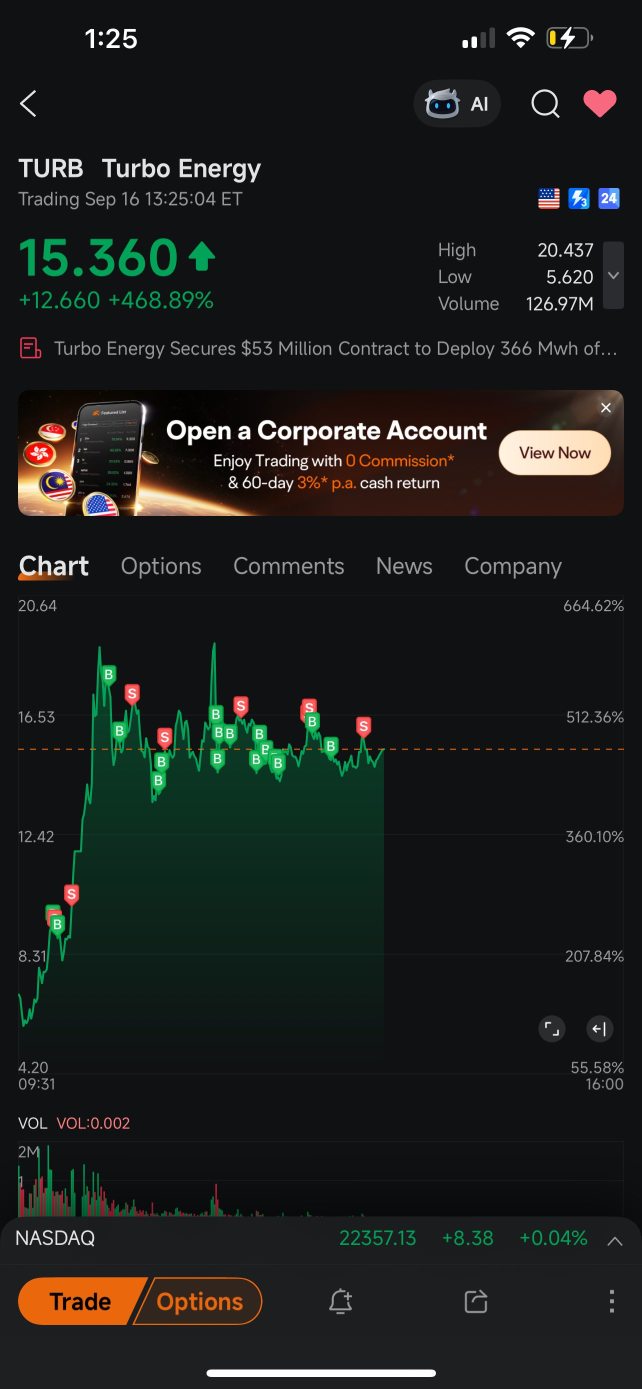Expand the NASDAQ index bar
The width and height of the screenshot is (642, 1389).
[x=615, y=1240]
